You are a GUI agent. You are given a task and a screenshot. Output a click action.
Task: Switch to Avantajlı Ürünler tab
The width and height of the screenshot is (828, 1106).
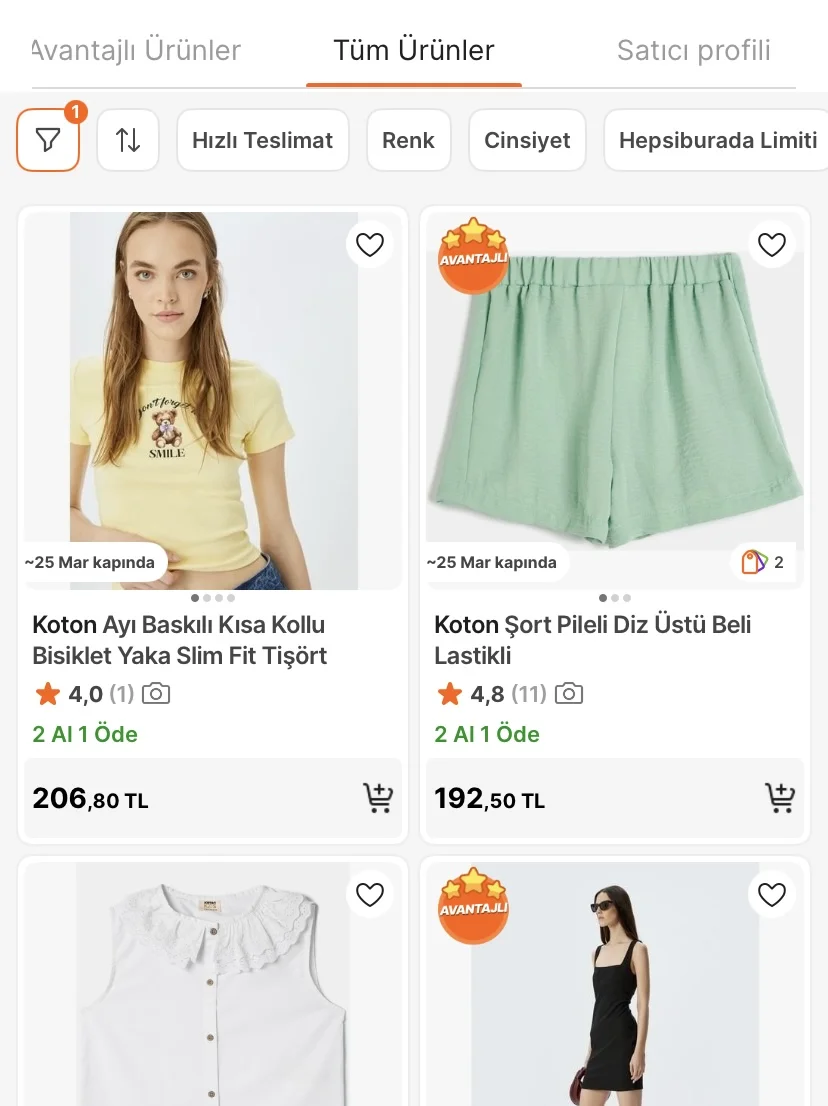tap(137, 50)
